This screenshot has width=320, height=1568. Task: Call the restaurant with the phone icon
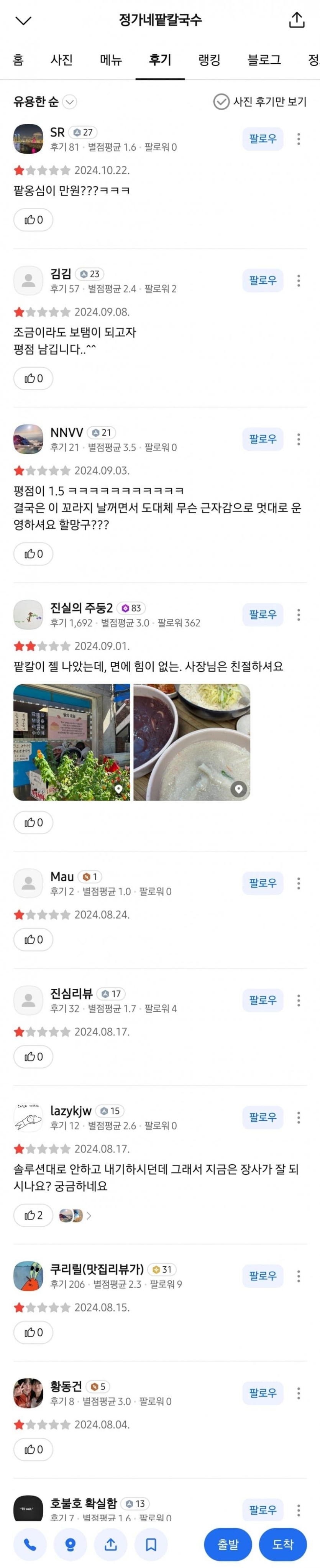(x=30, y=1544)
